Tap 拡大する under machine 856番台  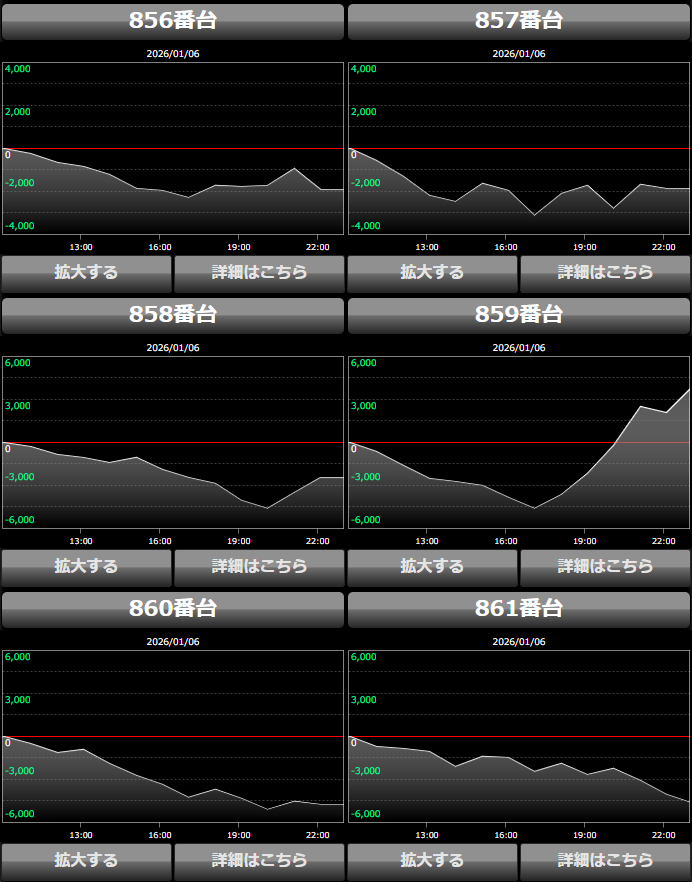tap(86, 272)
